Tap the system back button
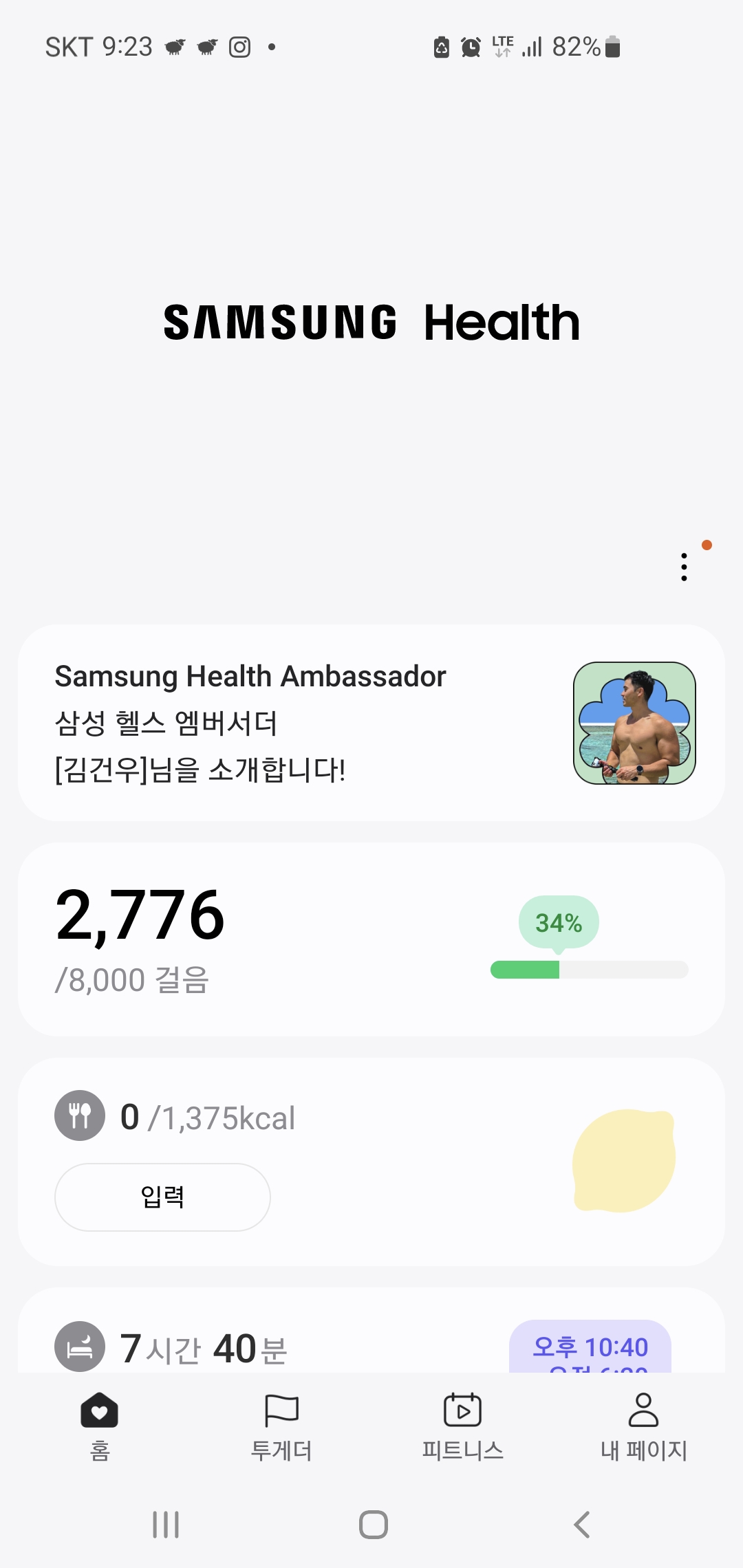 point(582,1525)
